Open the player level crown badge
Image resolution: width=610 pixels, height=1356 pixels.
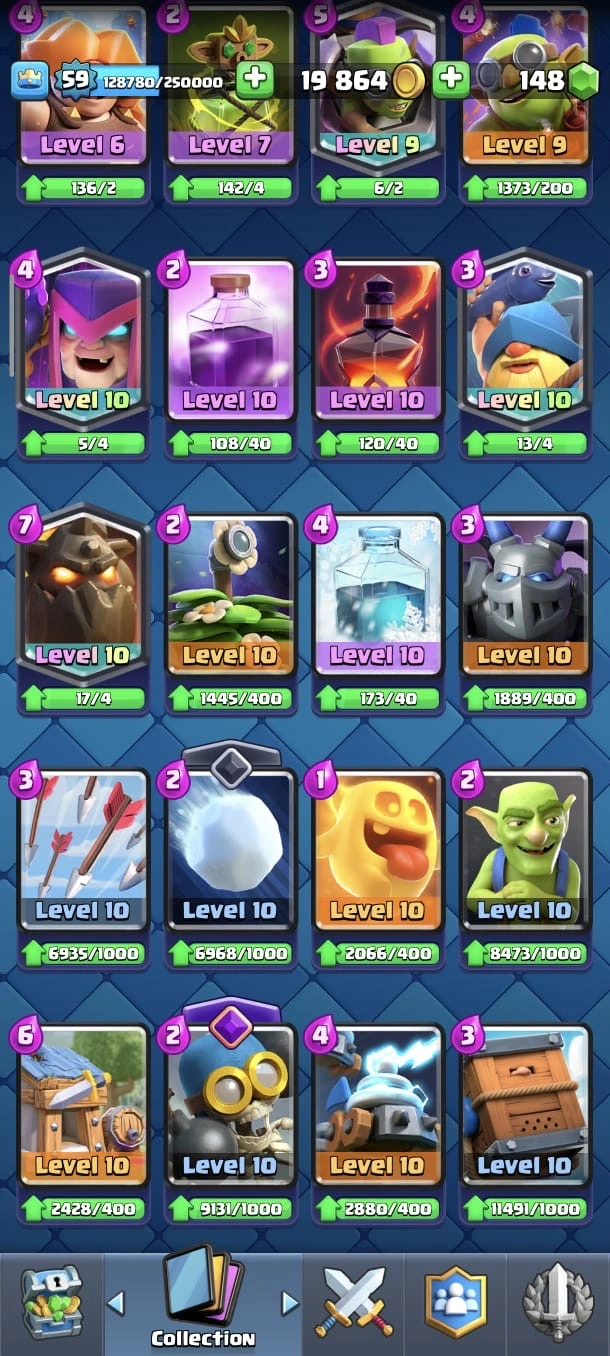click(x=30, y=80)
